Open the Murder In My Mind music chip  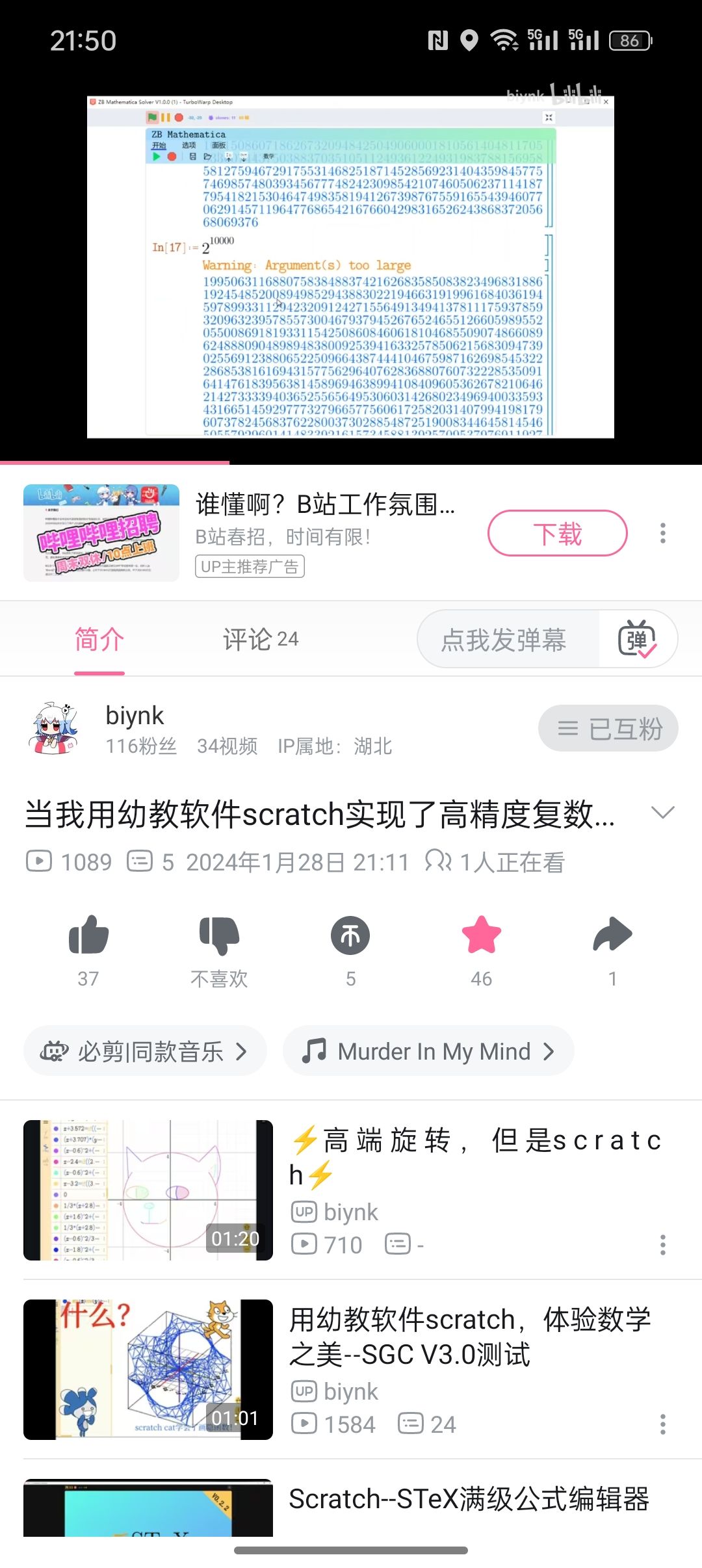click(428, 1051)
